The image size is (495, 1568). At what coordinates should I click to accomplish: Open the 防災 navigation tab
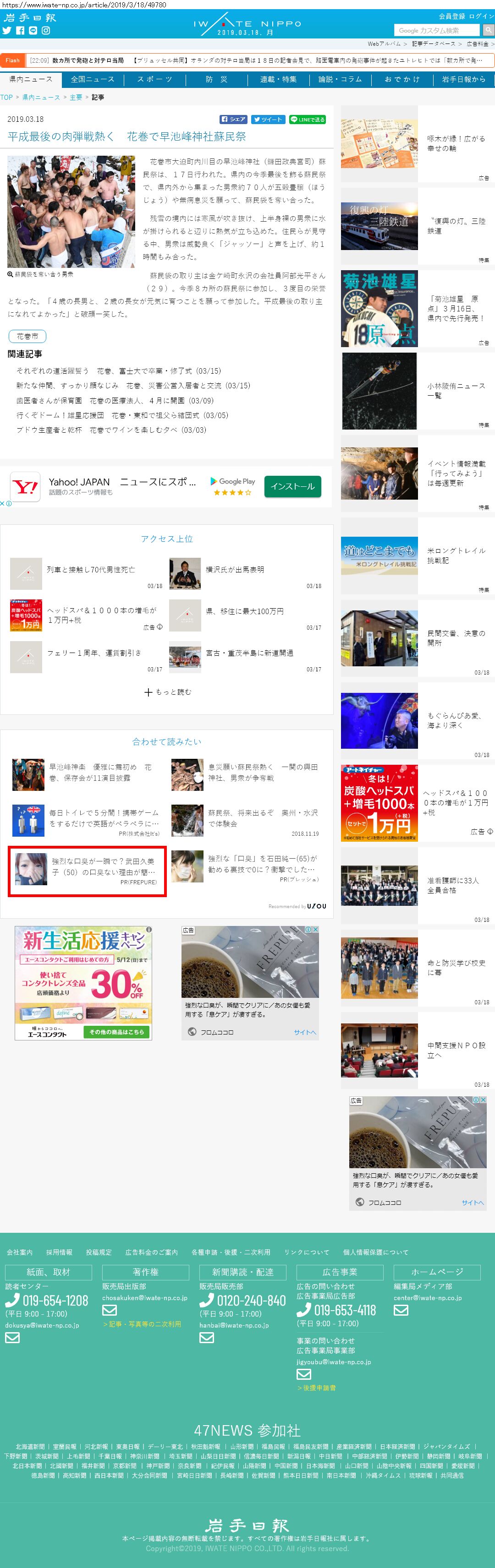click(x=216, y=79)
